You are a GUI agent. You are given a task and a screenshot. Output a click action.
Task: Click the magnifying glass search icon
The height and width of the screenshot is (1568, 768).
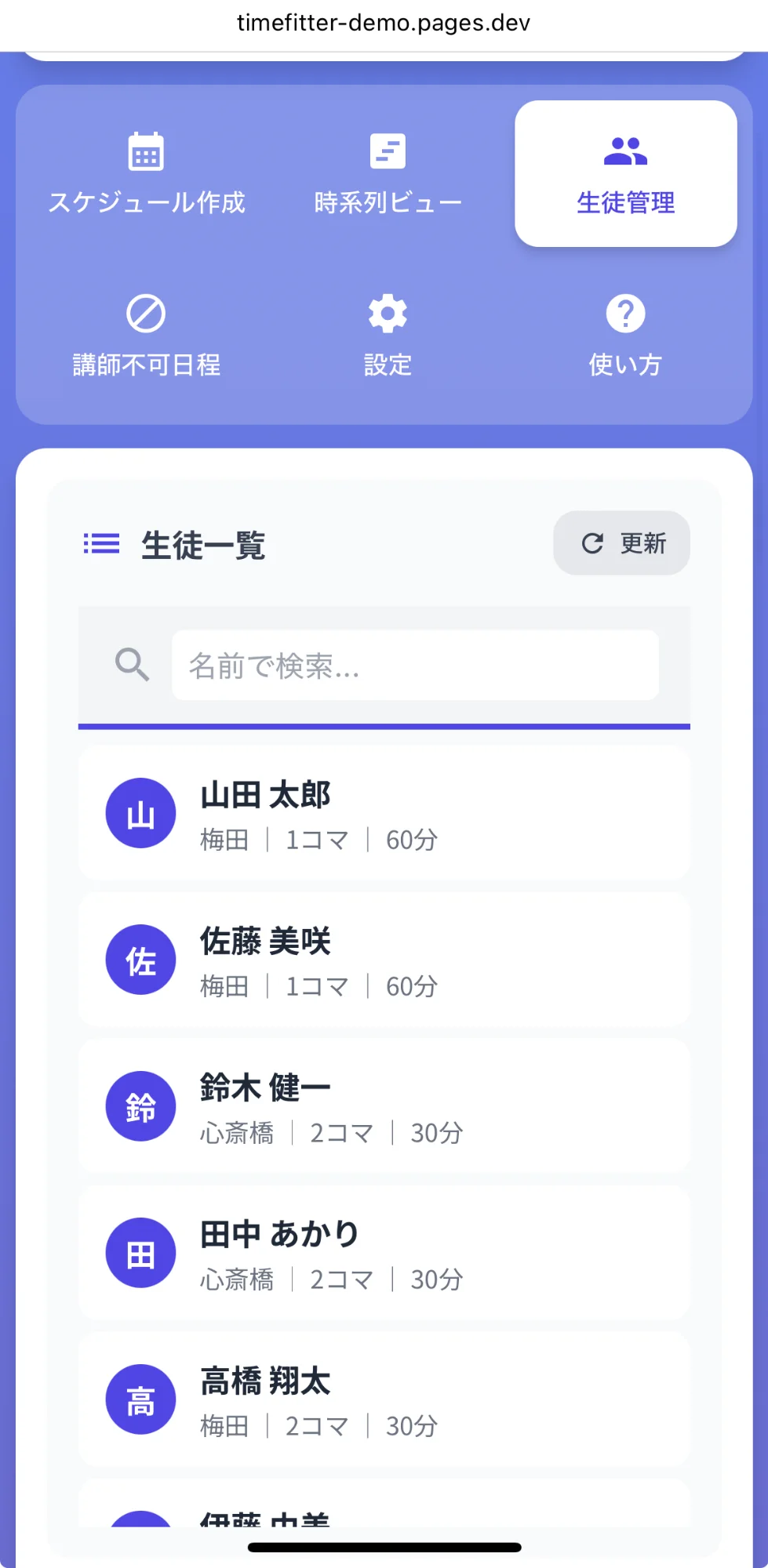[x=132, y=665]
